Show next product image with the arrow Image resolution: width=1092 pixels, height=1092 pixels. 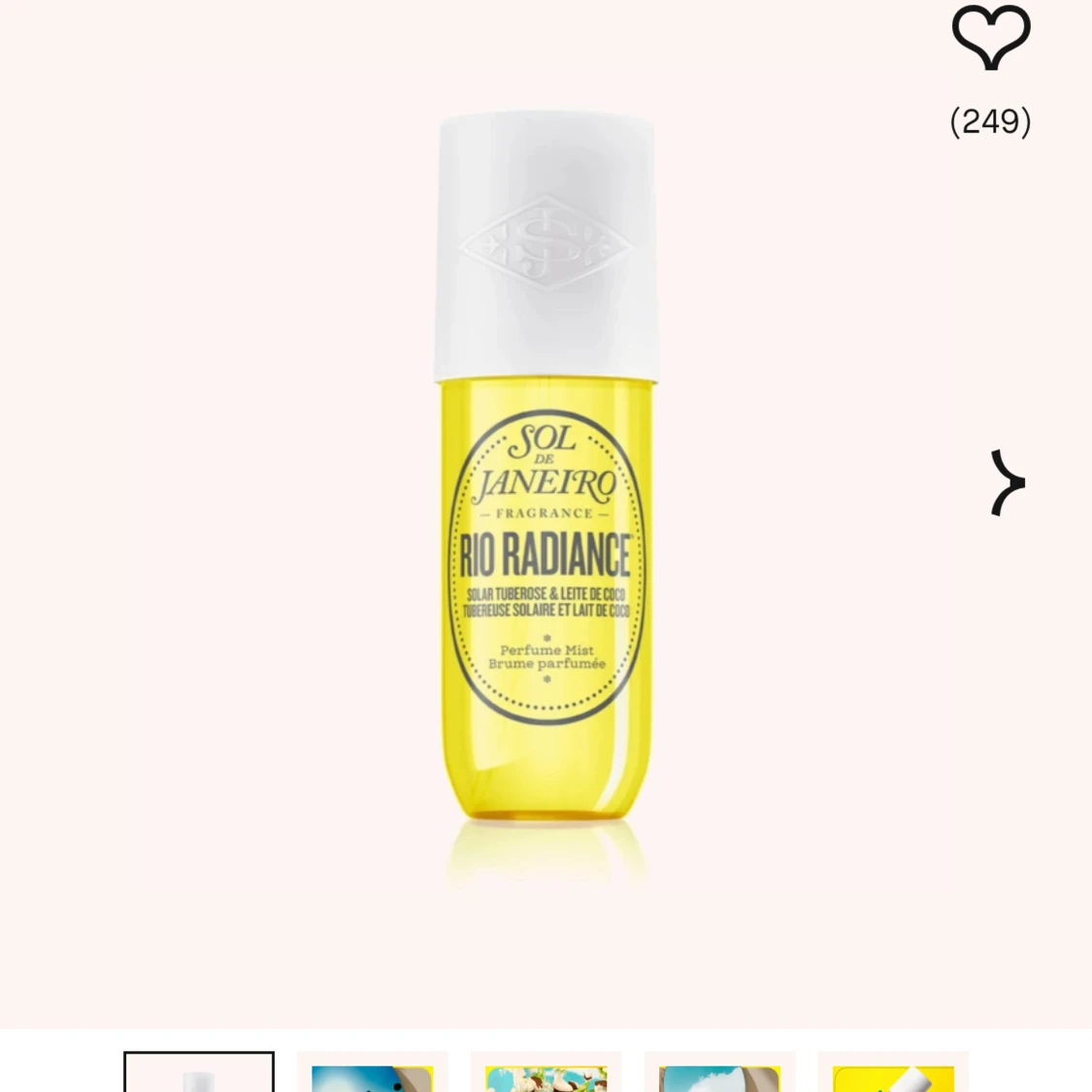tap(1008, 482)
